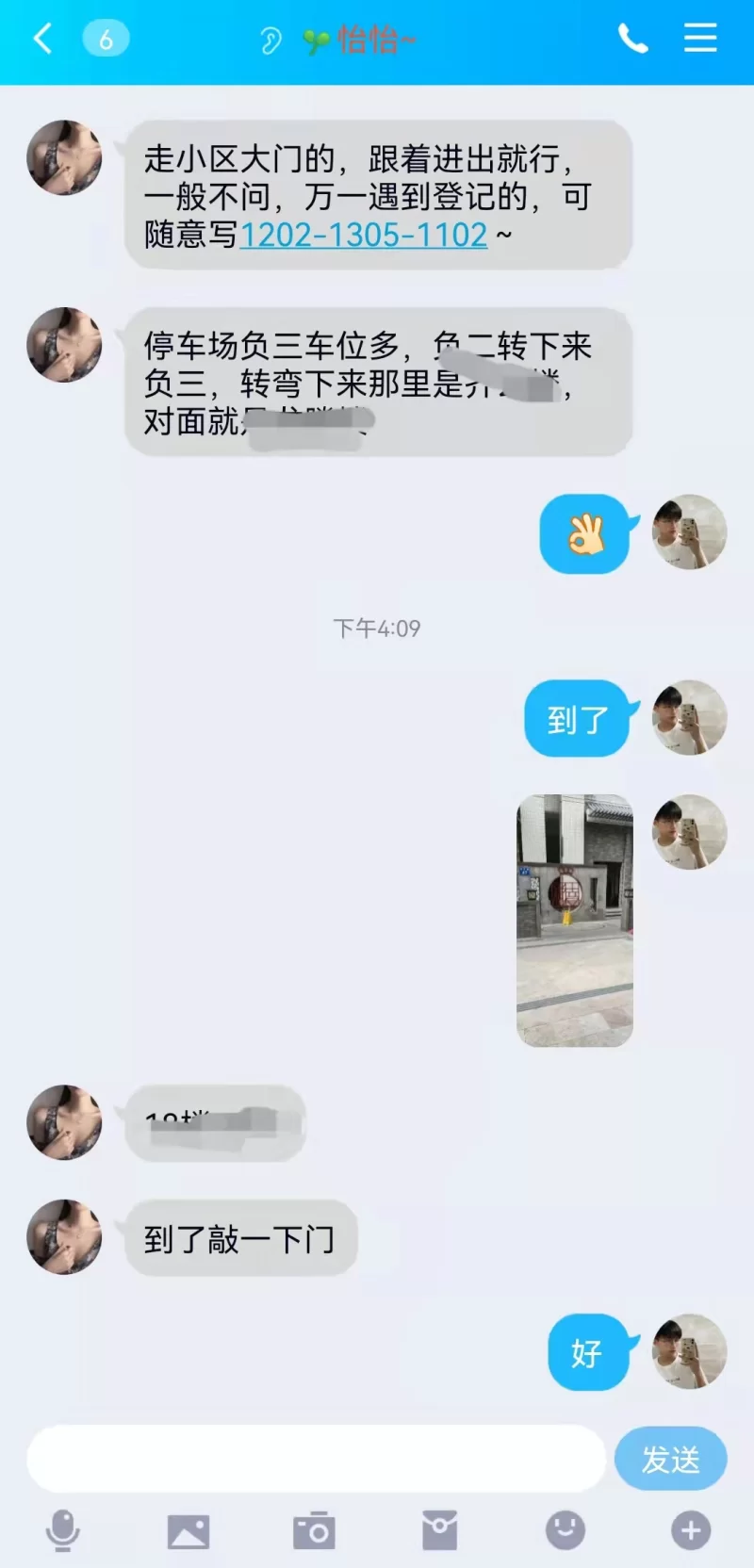Tap the 发送 send button

coord(670,1459)
